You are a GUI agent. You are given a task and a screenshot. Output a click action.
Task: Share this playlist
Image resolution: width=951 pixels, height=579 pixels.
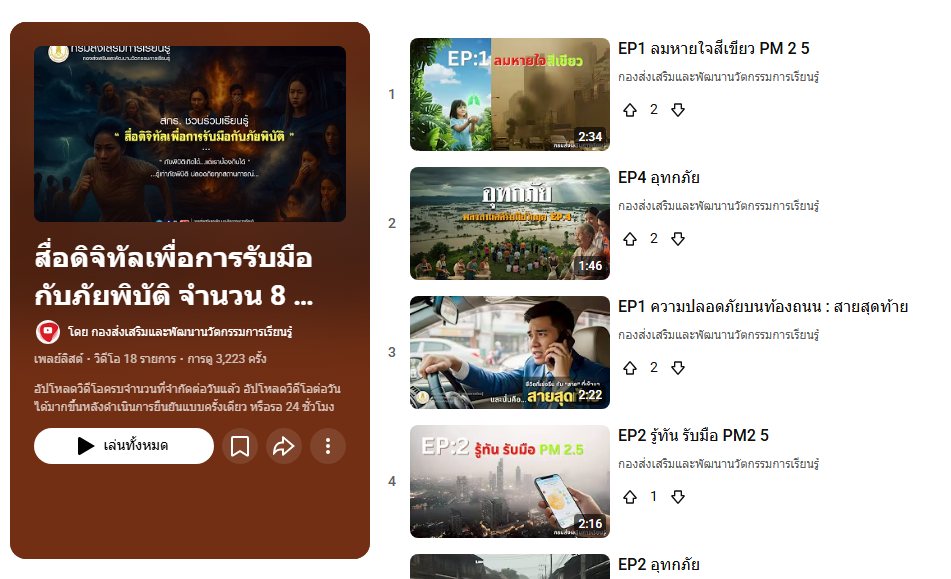(x=284, y=446)
